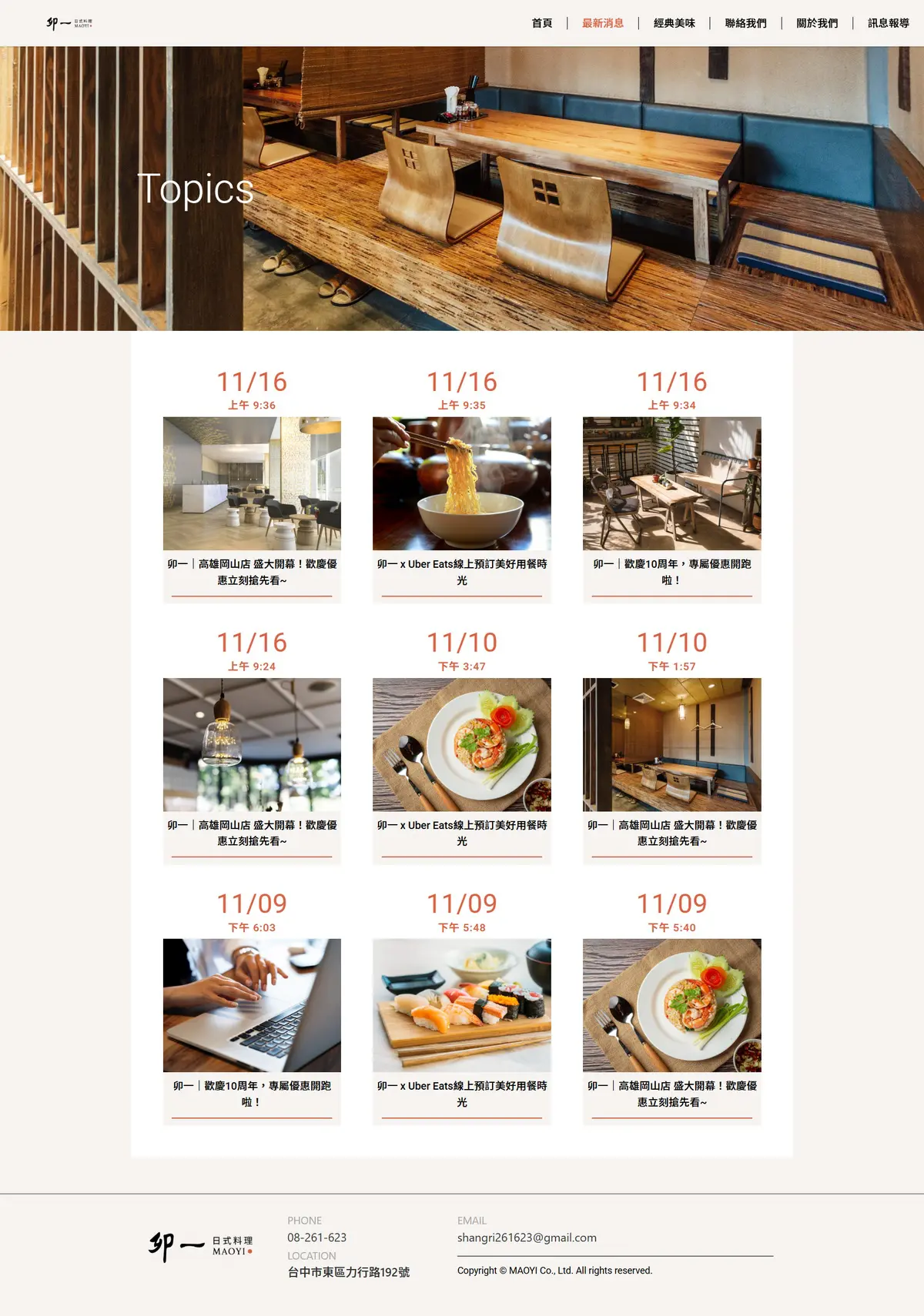Screen dimensions: 924x1316
Task: View the 11/16 上午 9:34 歡慶10周年 post
Action: 671,483
